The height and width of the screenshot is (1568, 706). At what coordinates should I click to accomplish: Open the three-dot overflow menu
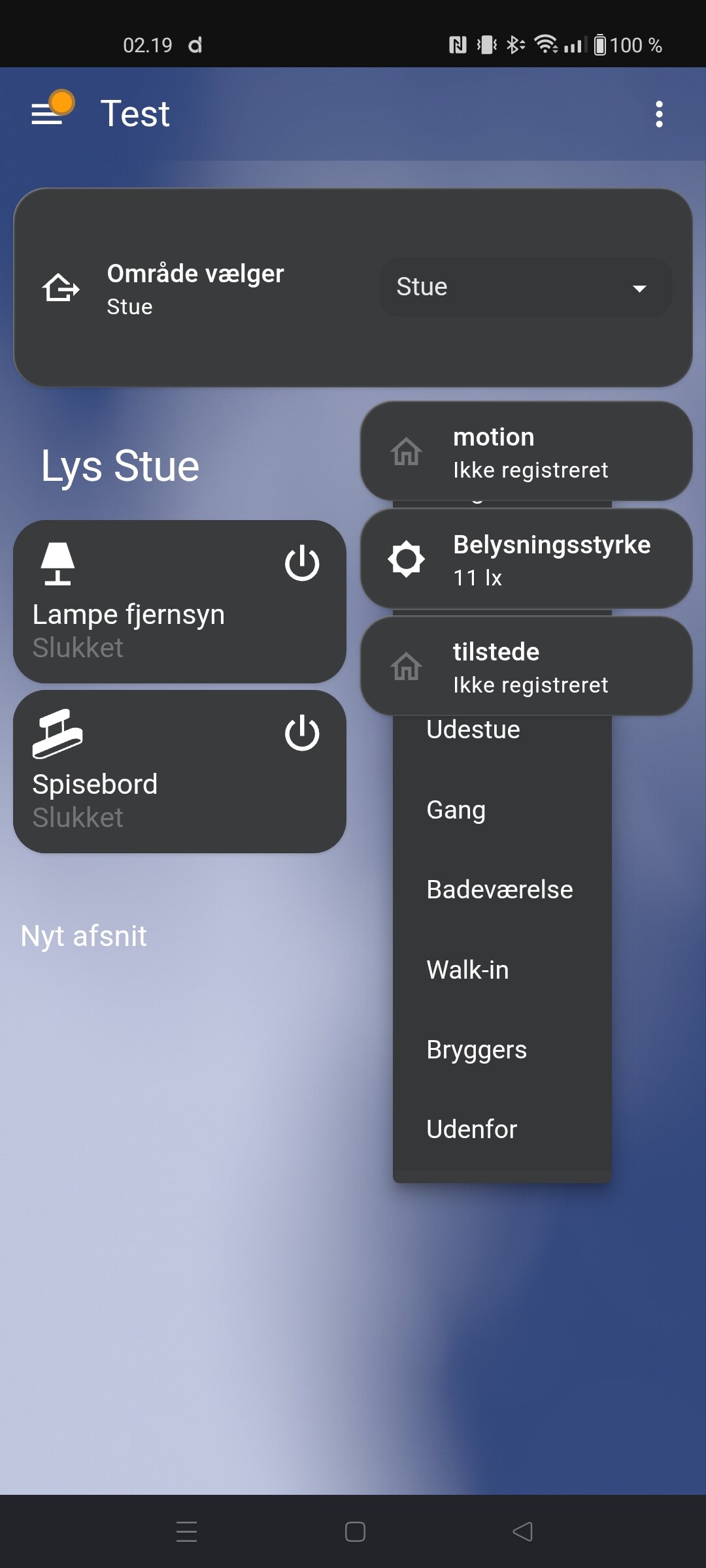click(x=659, y=114)
